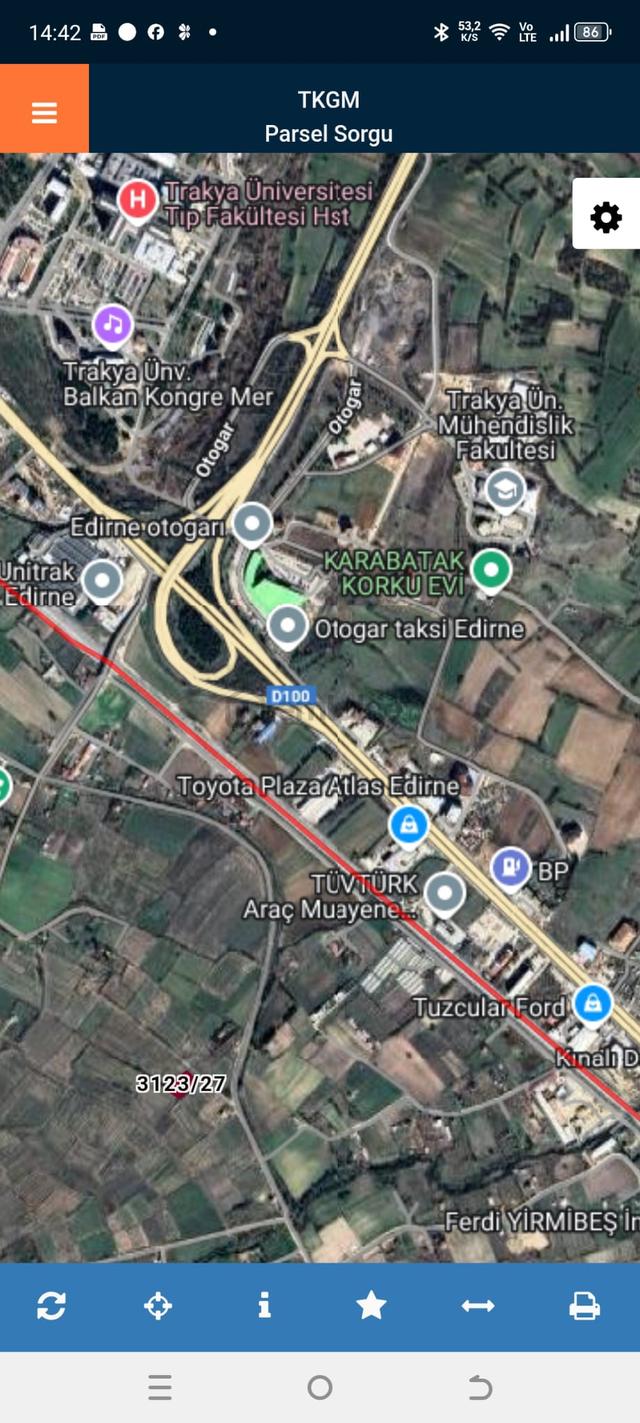Print the map with the printer icon

point(585,1305)
